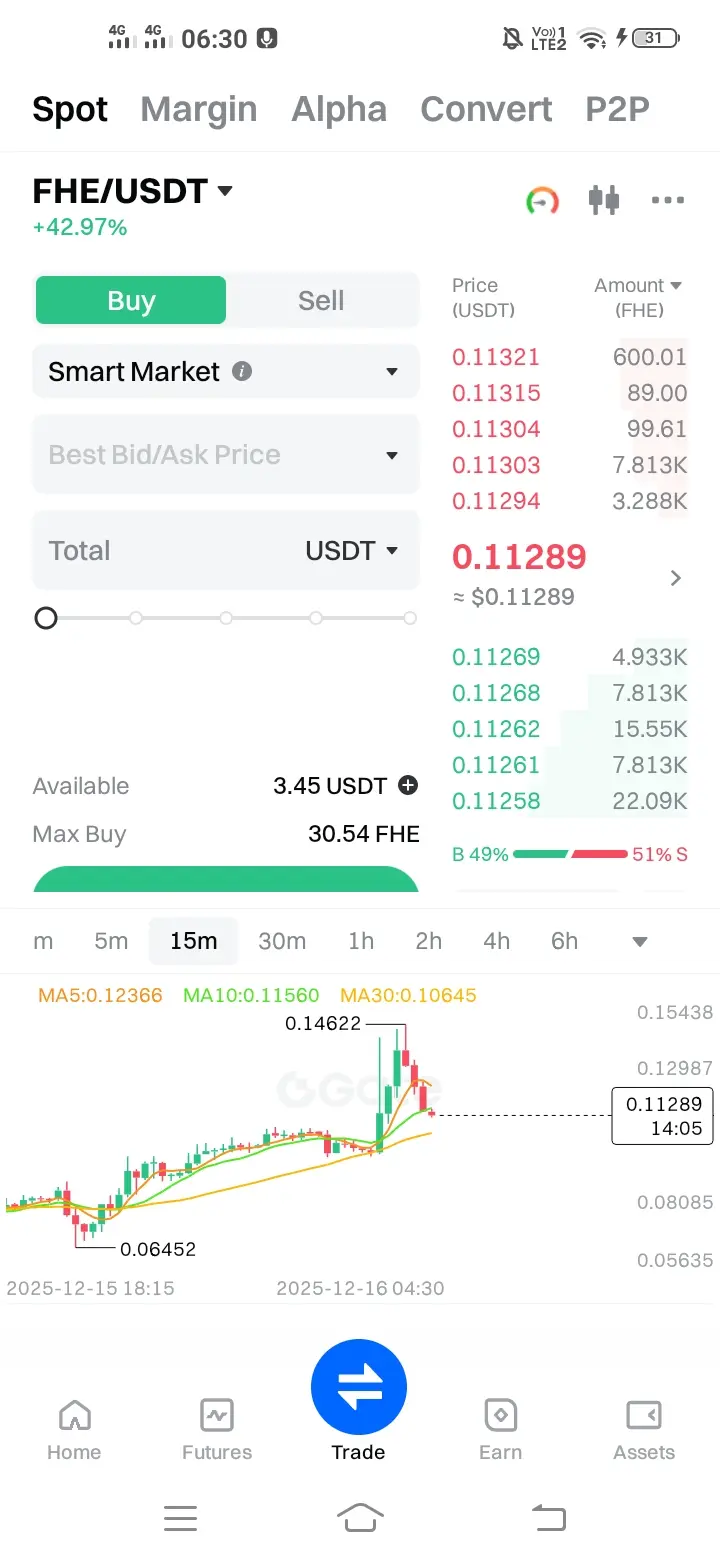
Task: Tap the system back button
Action: point(548,1518)
